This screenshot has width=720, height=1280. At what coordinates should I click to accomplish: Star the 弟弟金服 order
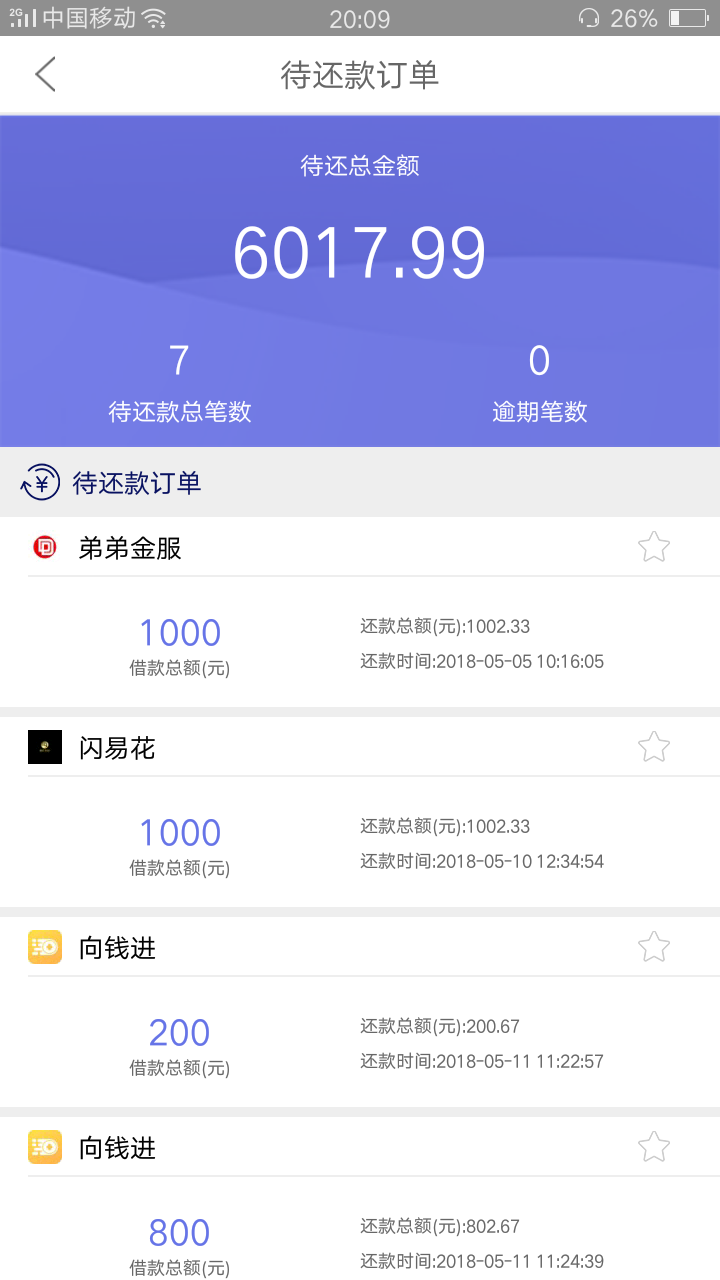coord(653,547)
